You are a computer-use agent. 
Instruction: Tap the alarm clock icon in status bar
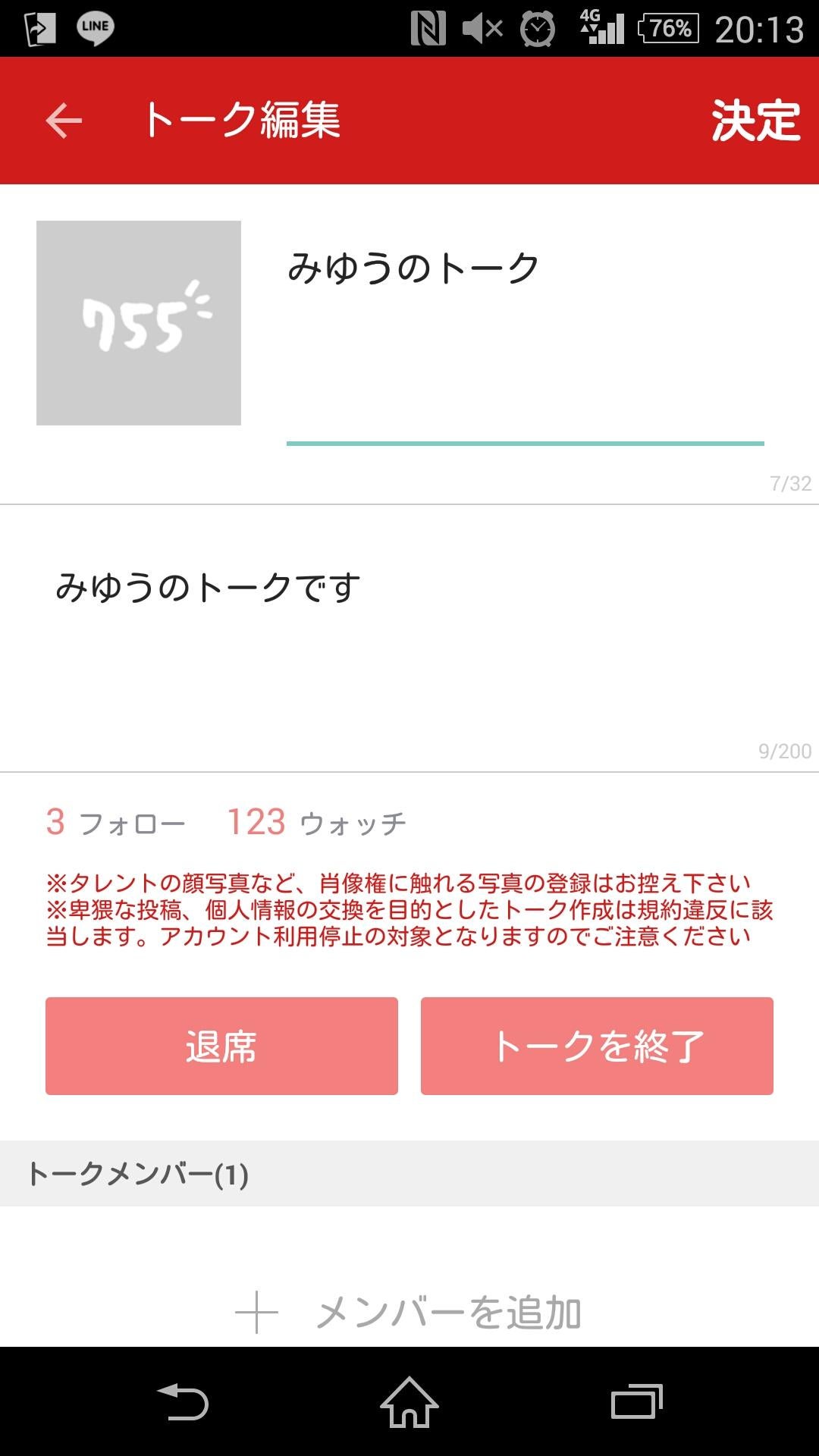[535, 27]
